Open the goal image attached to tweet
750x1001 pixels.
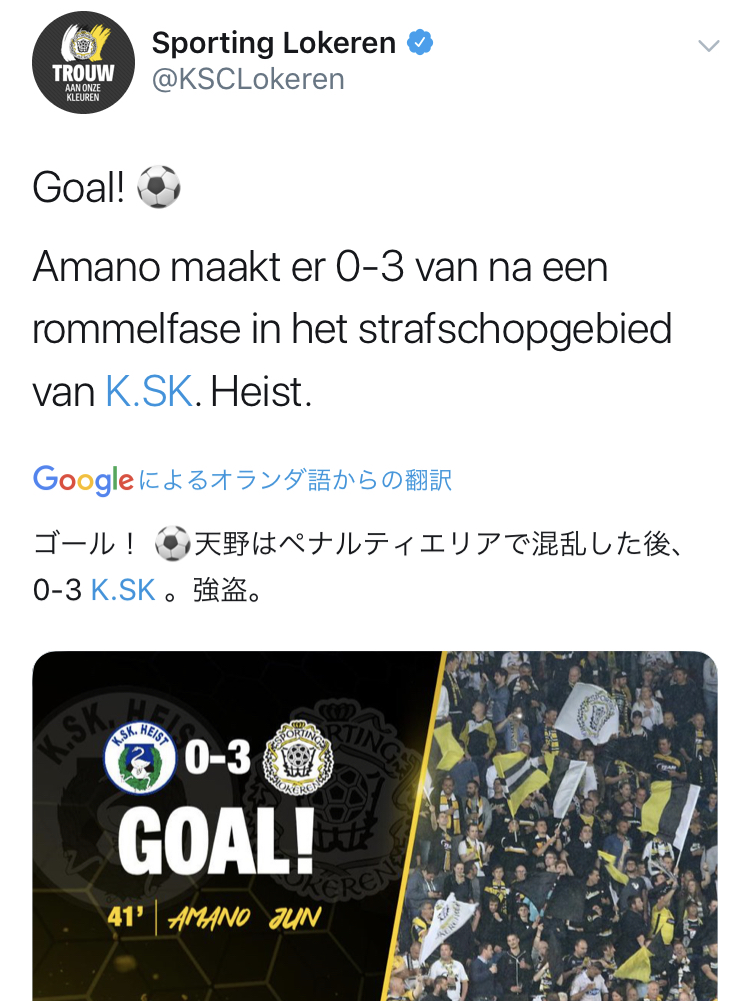375,825
